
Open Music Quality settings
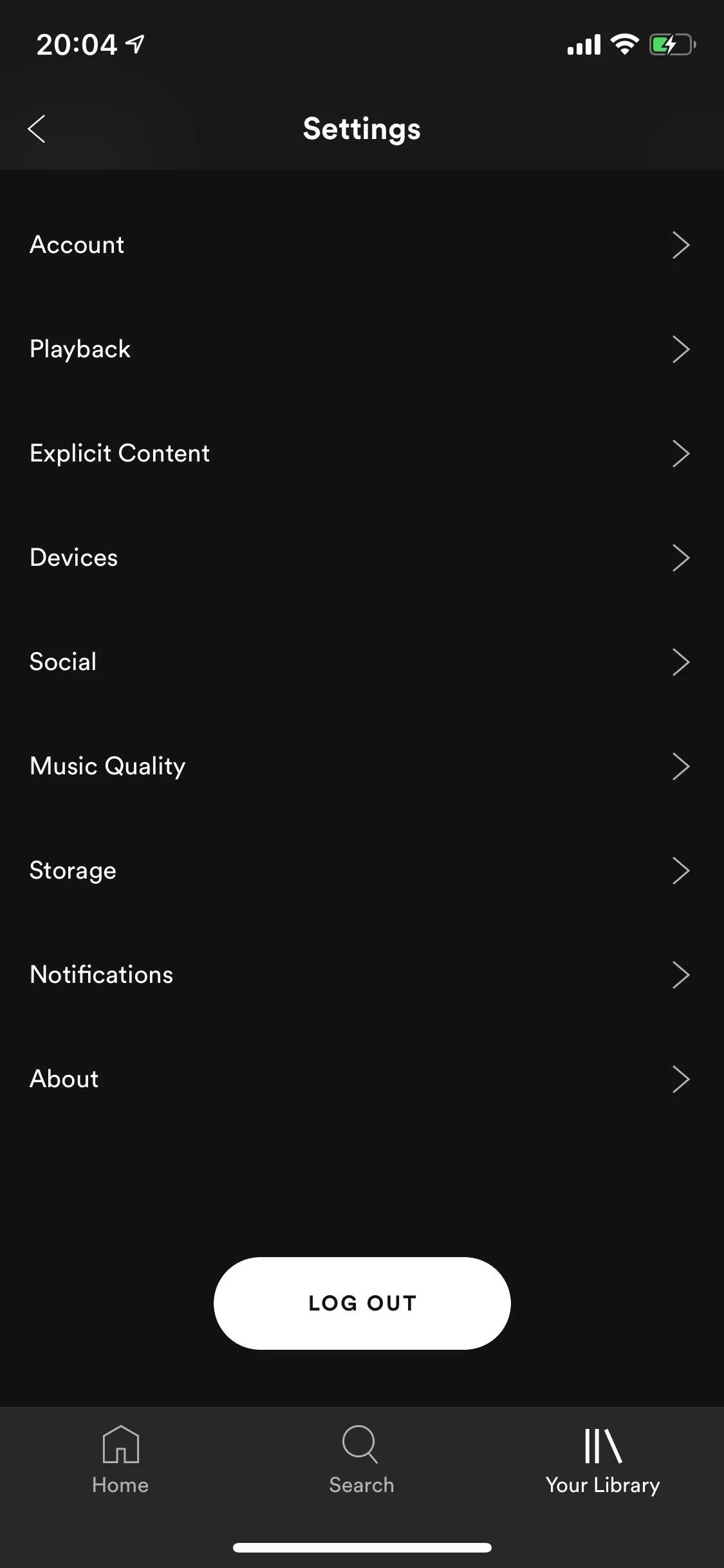(362, 766)
